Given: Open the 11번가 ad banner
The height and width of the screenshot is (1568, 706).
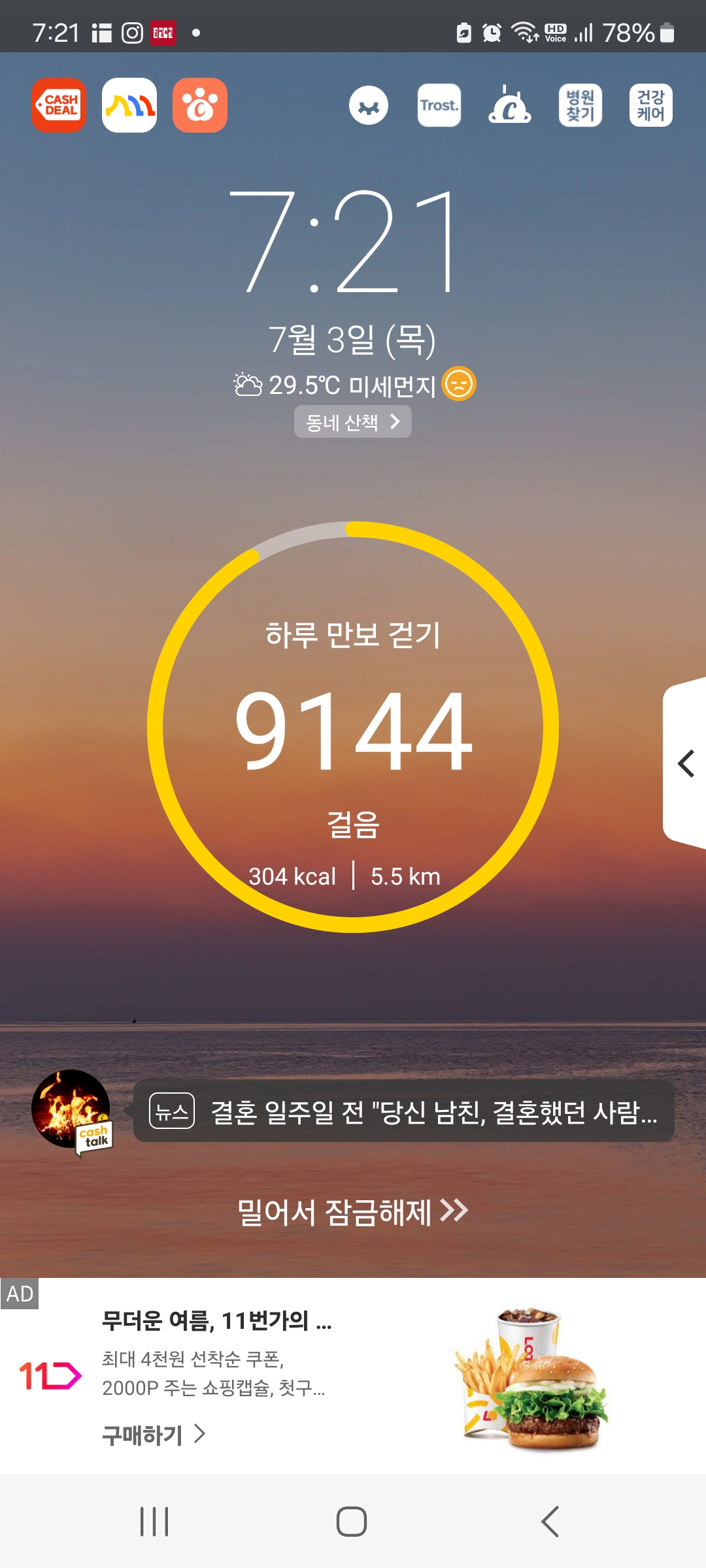Looking at the screenshot, I should 353,1375.
